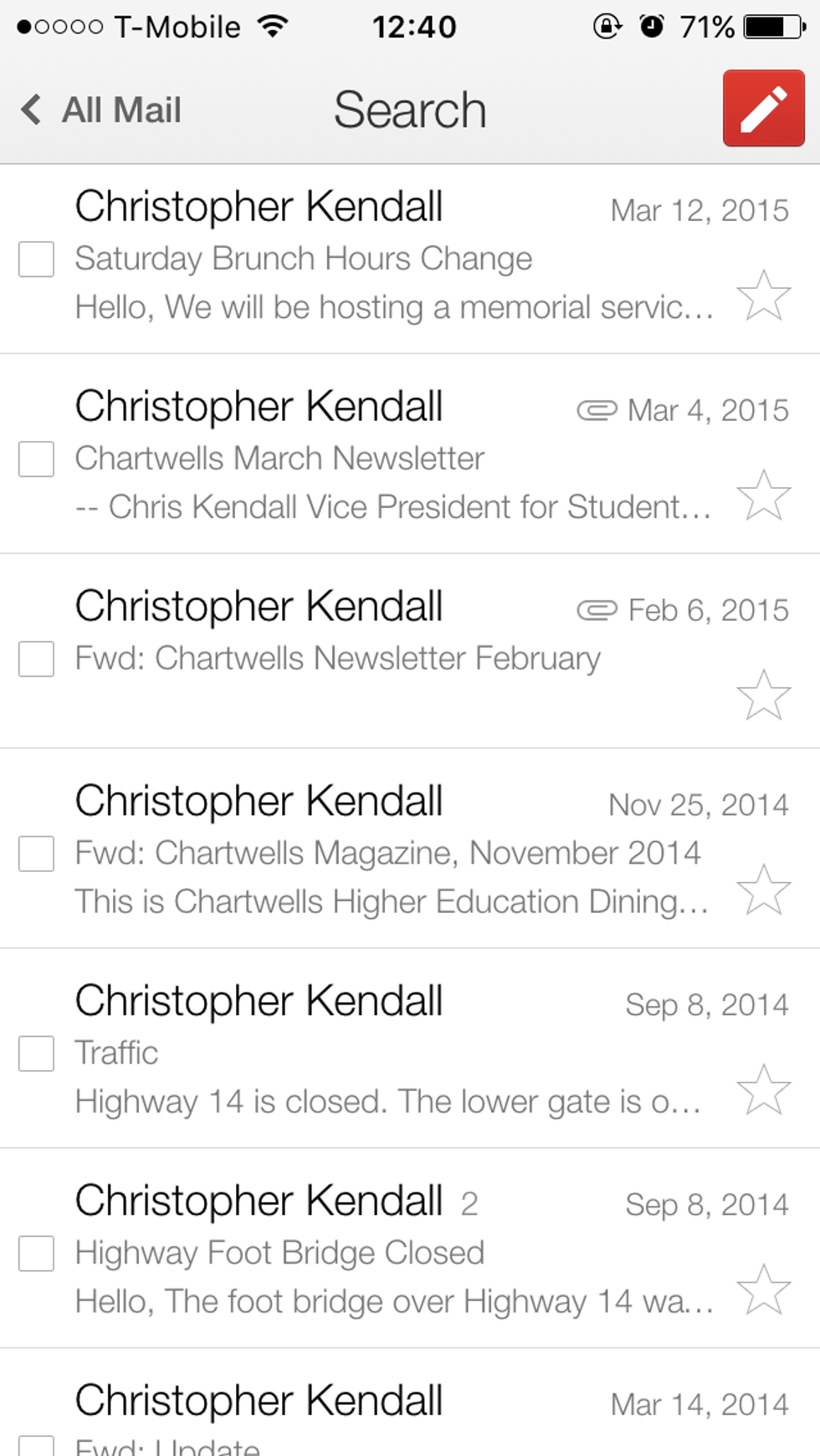Select the Chartwells Magazine November 2014 checkbox
Image resolution: width=820 pixels, height=1456 pixels.
click(x=37, y=854)
